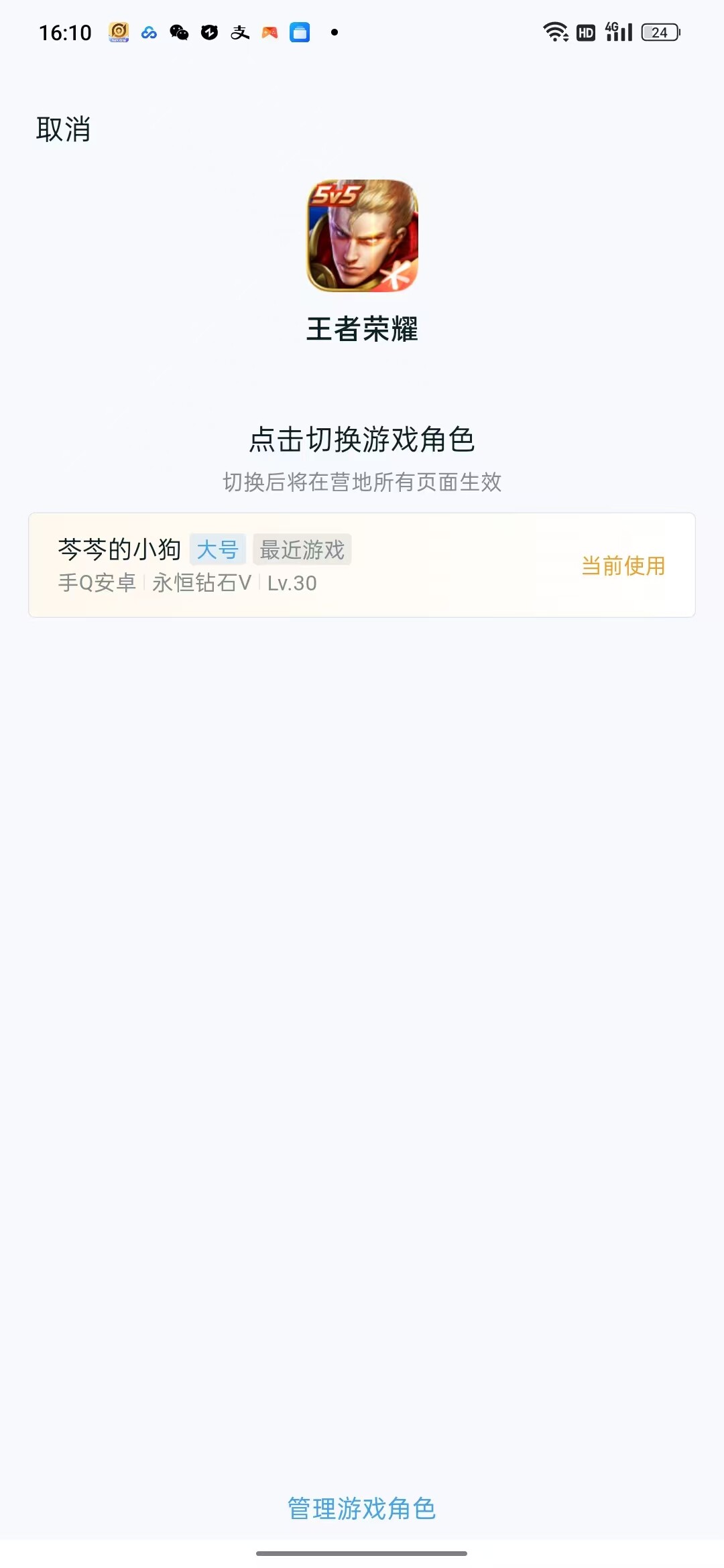Screen dimensions: 724x1568
Task: Tap the game pad notification icon
Action: (x=269, y=31)
